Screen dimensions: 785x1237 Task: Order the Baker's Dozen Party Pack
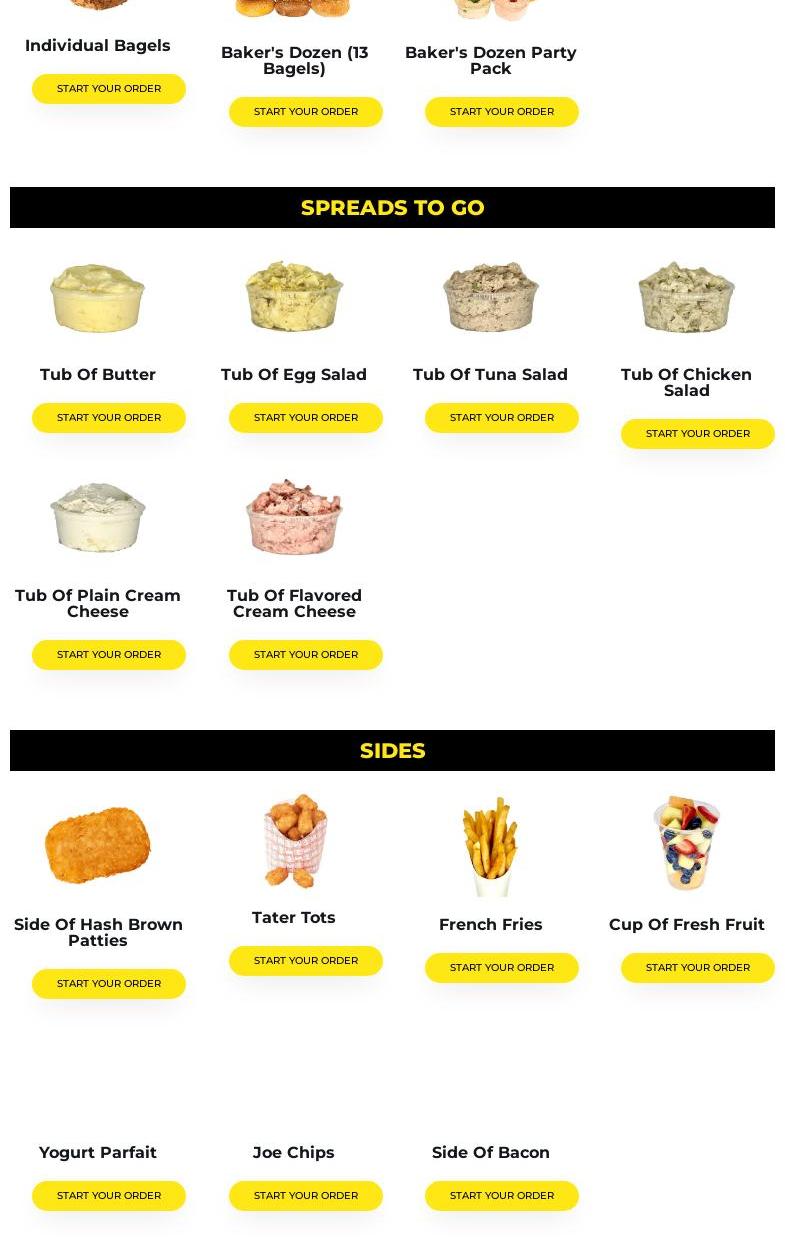(501, 112)
